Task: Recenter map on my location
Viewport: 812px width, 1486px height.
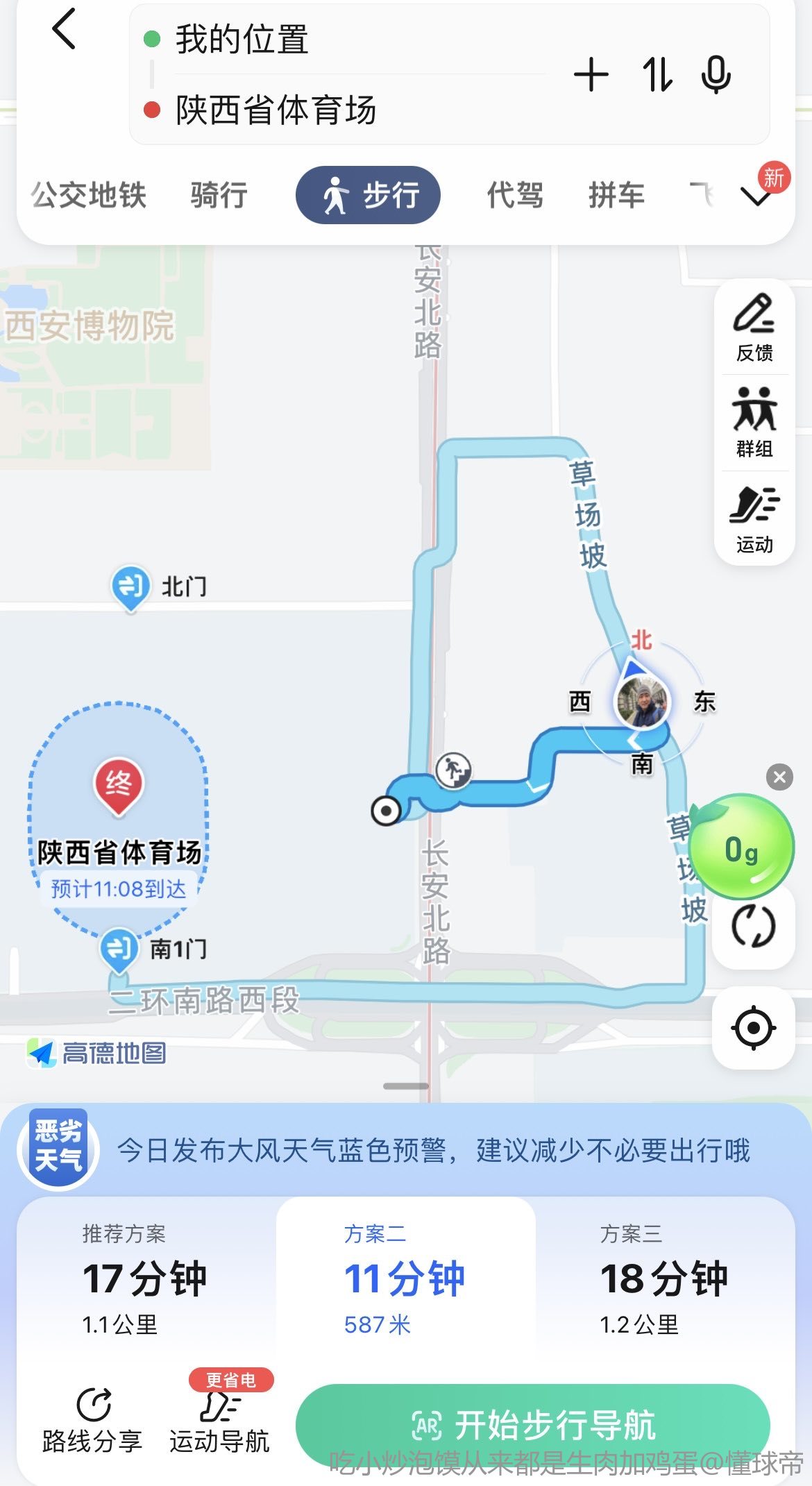Action: 754,1027
